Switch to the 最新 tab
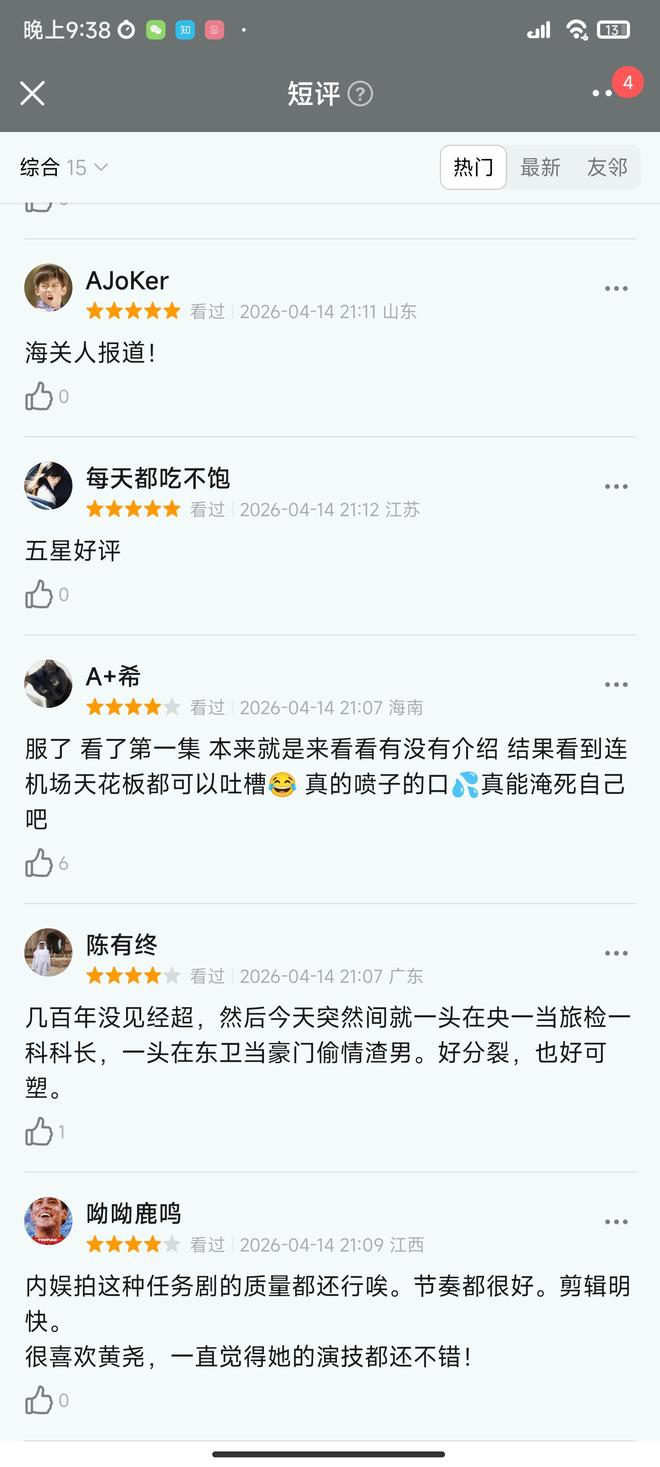This screenshot has width=660, height=1467. [540, 167]
